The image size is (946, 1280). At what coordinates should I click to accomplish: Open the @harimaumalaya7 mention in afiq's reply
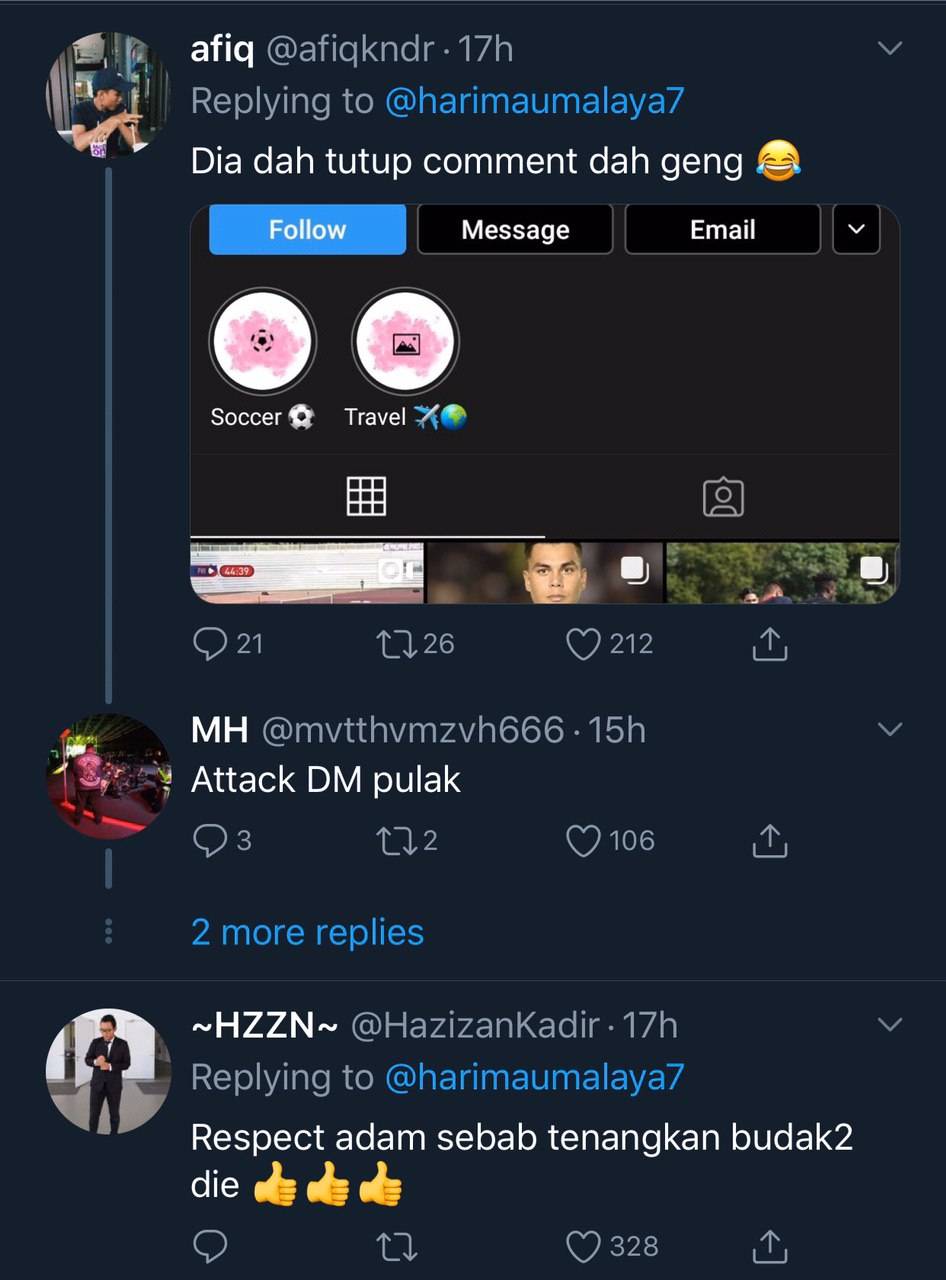pyautogui.click(x=534, y=102)
